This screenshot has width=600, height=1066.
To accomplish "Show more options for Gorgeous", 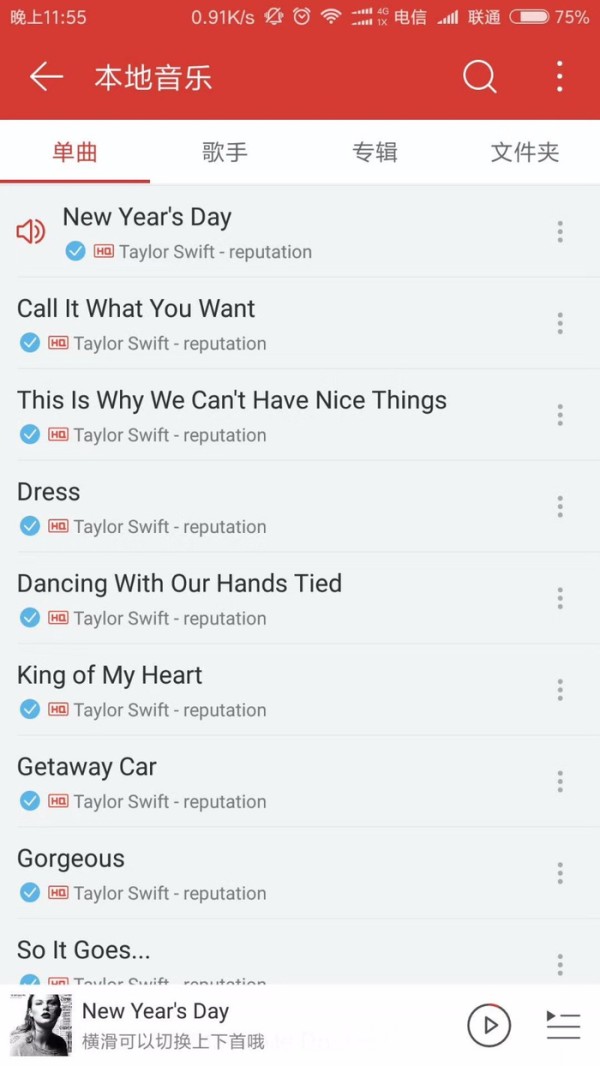I will pyautogui.click(x=560, y=873).
